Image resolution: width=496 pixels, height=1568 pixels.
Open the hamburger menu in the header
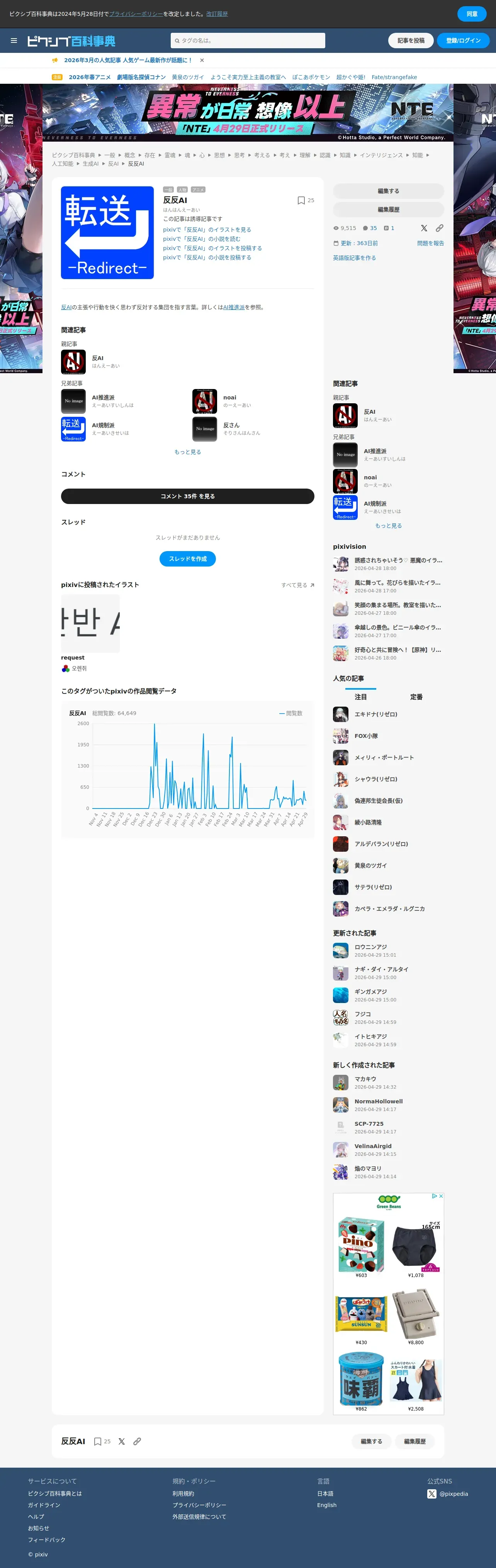[x=14, y=41]
